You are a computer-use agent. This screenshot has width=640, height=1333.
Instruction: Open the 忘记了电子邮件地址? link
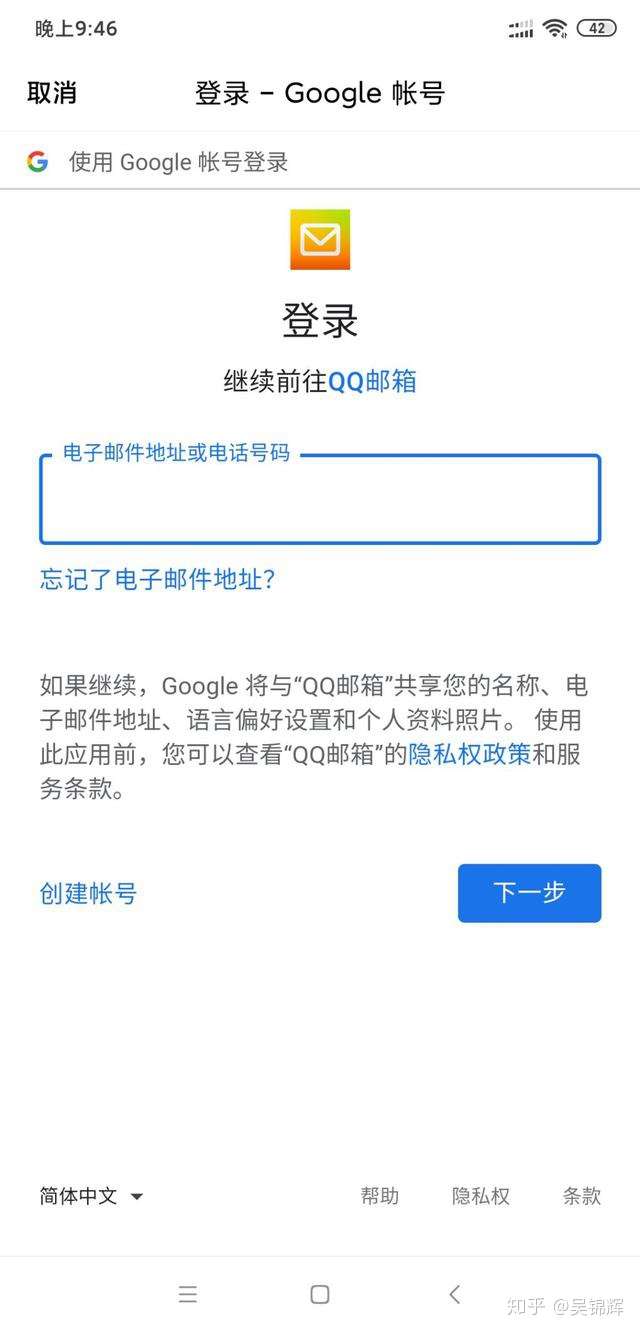pos(157,579)
